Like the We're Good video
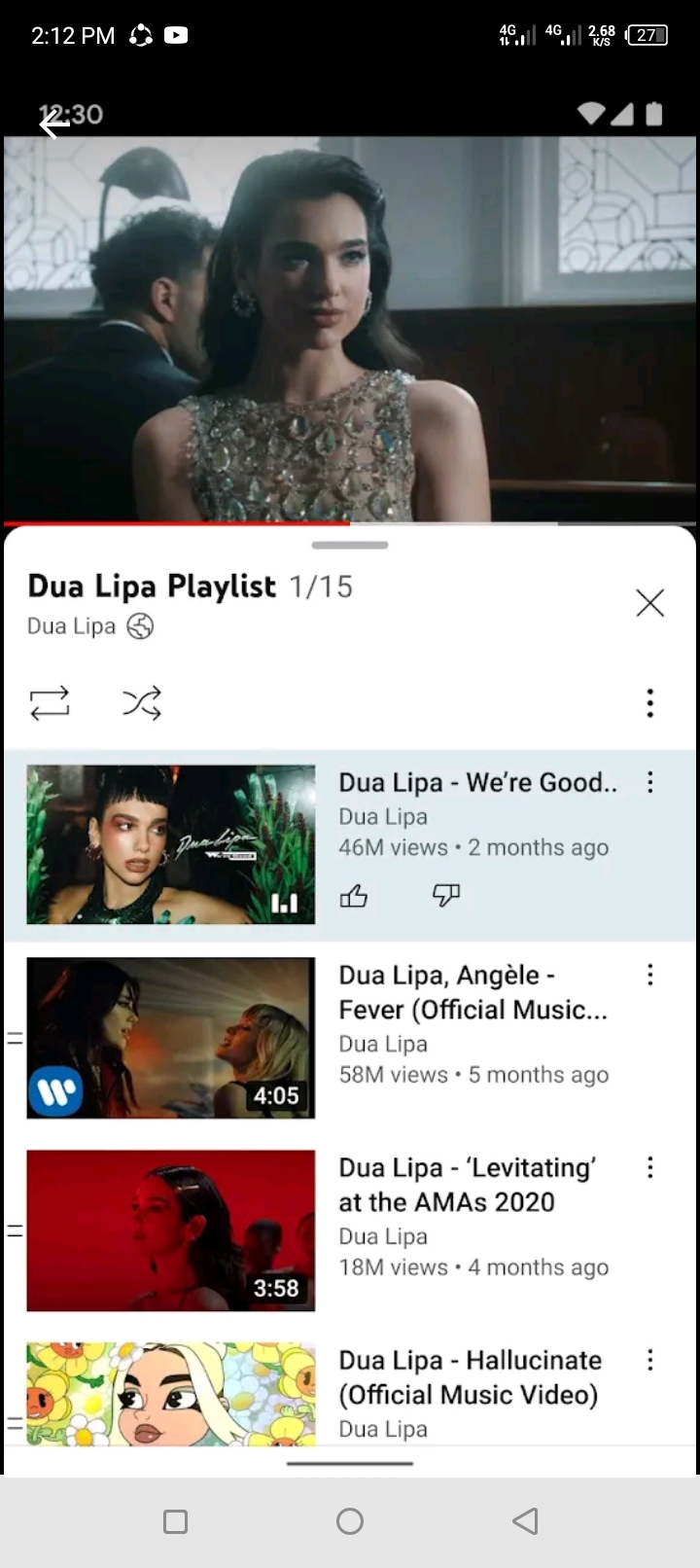Image resolution: width=700 pixels, height=1568 pixels. click(354, 896)
